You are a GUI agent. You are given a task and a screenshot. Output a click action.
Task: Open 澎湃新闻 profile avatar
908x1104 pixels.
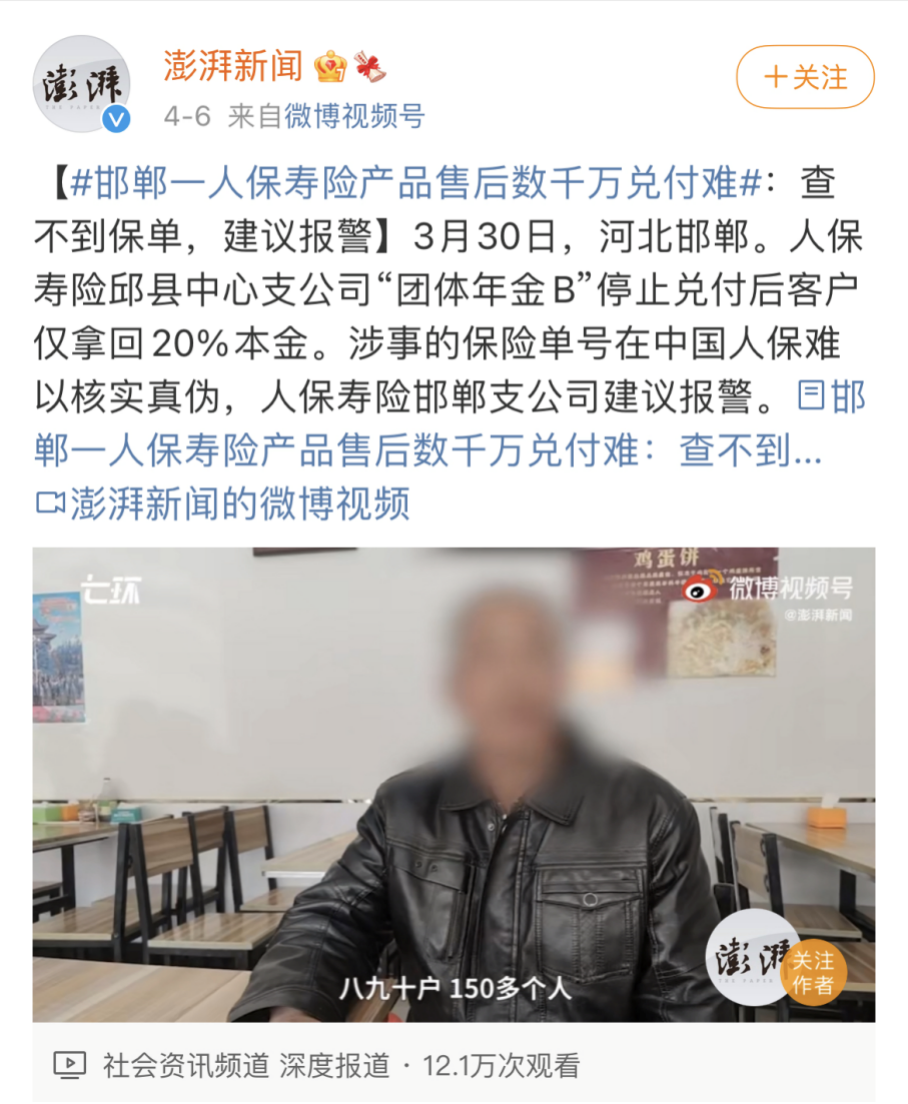pyautogui.click(x=81, y=84)
